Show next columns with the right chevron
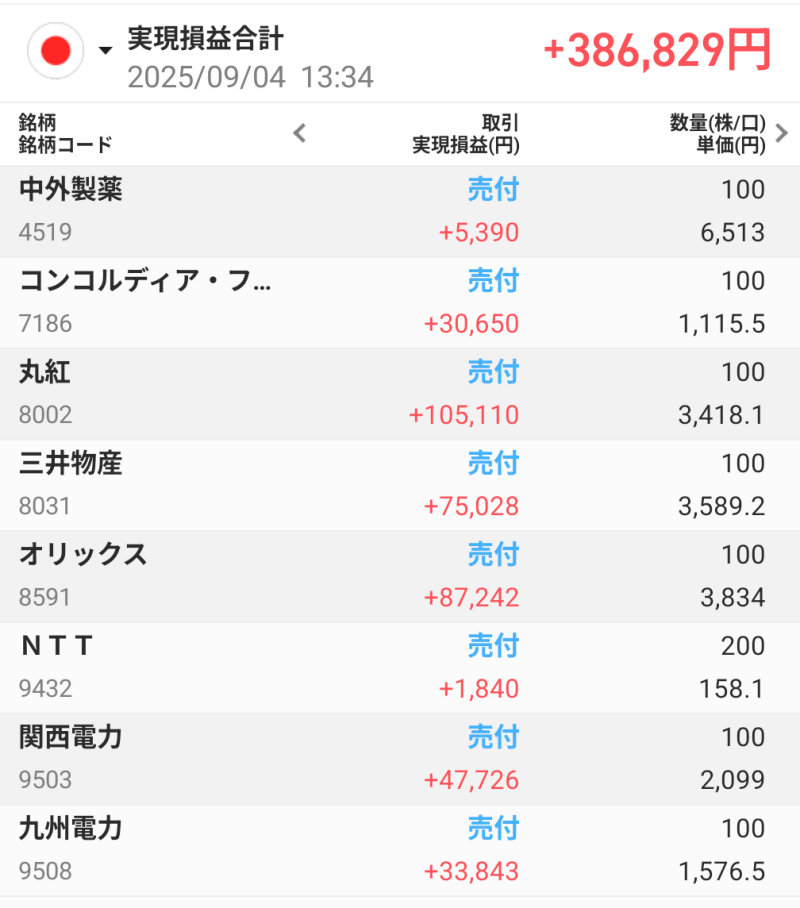 point(782,133)
